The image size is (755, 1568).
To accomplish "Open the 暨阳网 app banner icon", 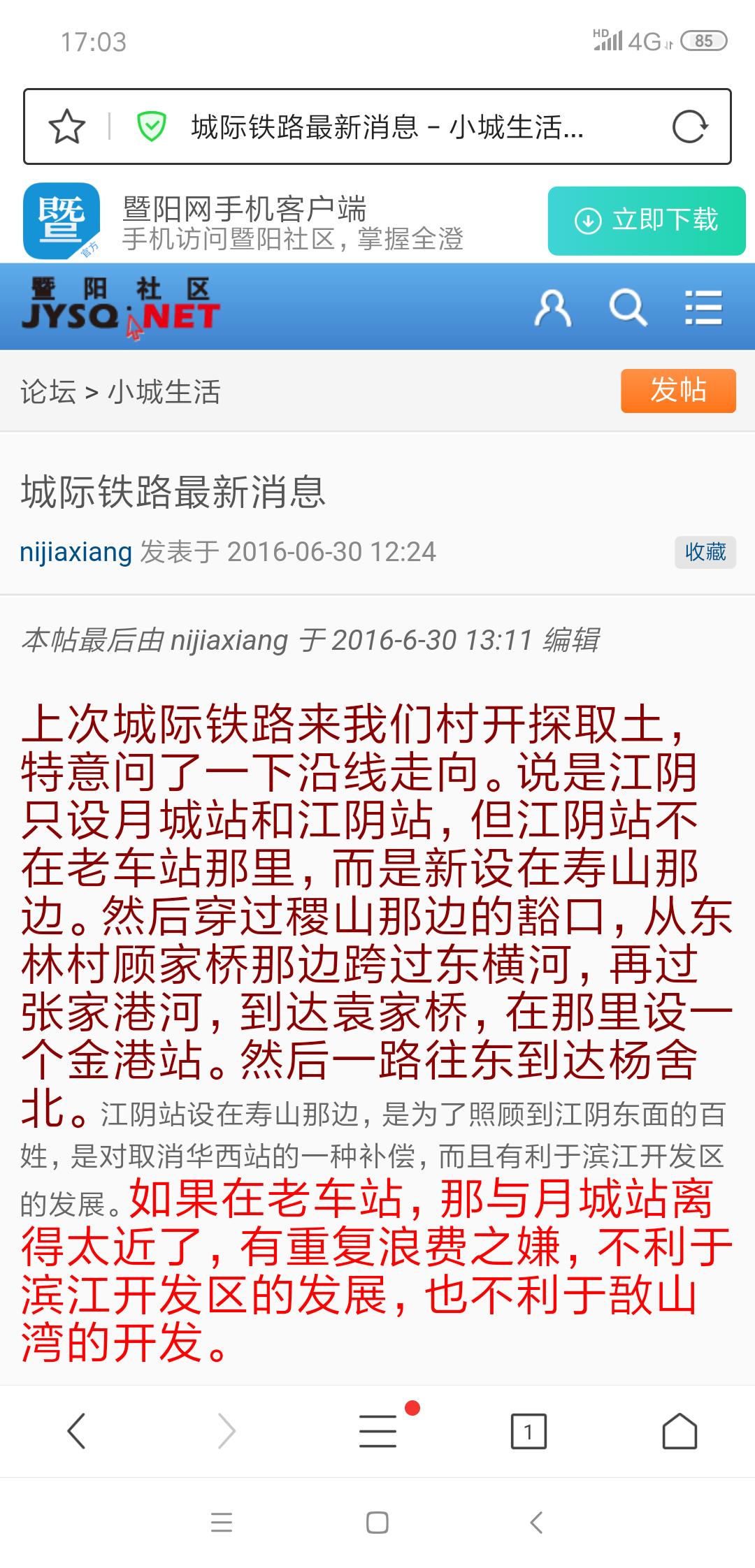I will [62, 221].
